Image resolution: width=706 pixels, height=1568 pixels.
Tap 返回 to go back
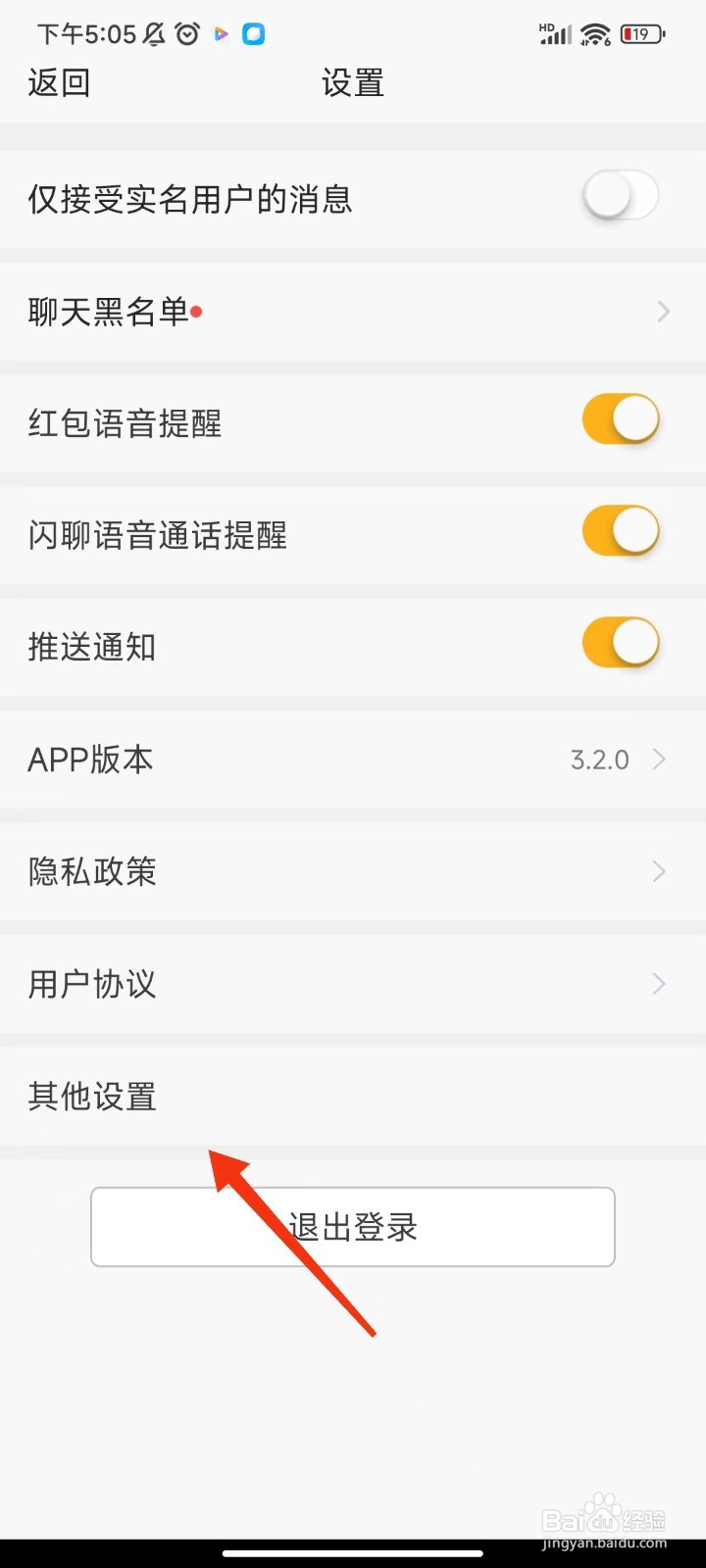59,83
